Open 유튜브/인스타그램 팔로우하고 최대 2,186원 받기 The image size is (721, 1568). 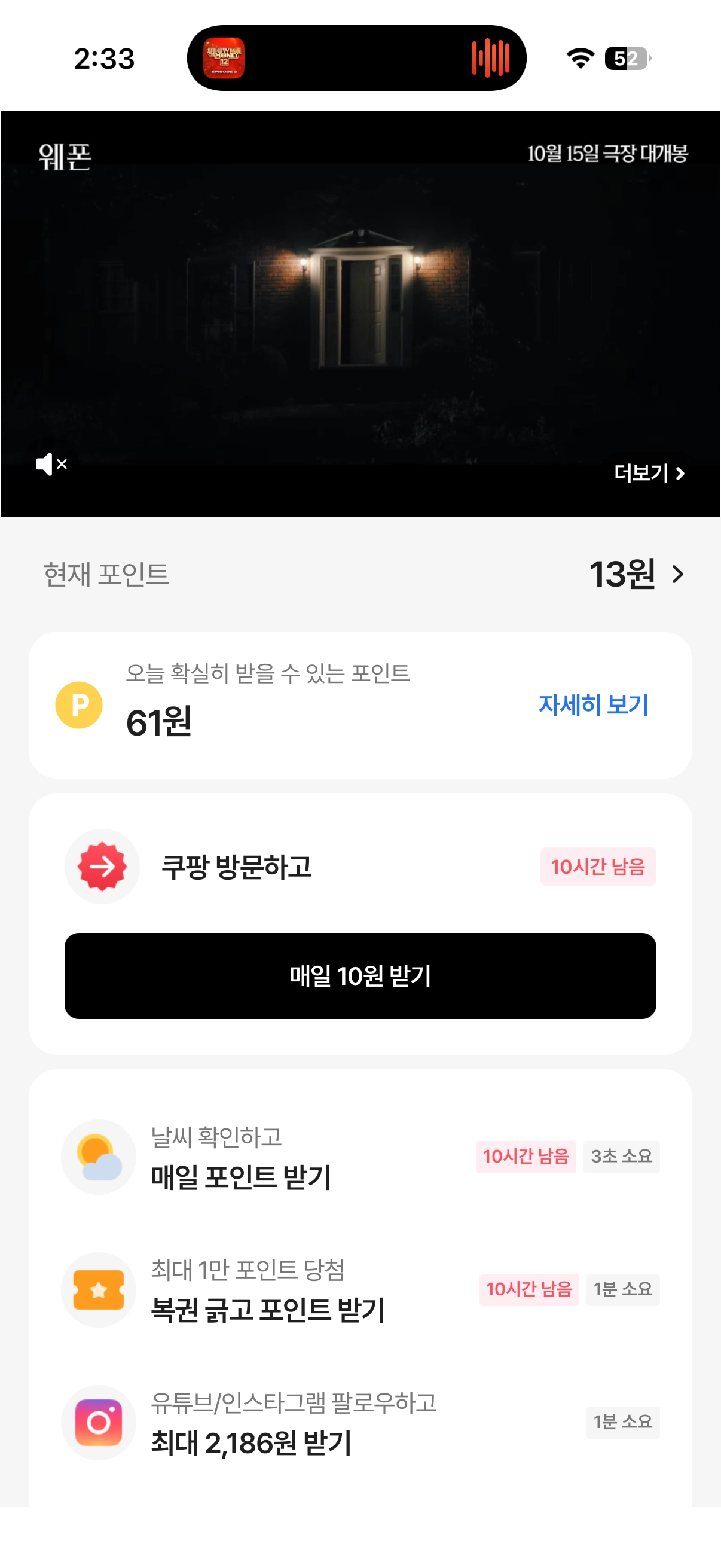pyautogui.click(x=360, y=1423)
